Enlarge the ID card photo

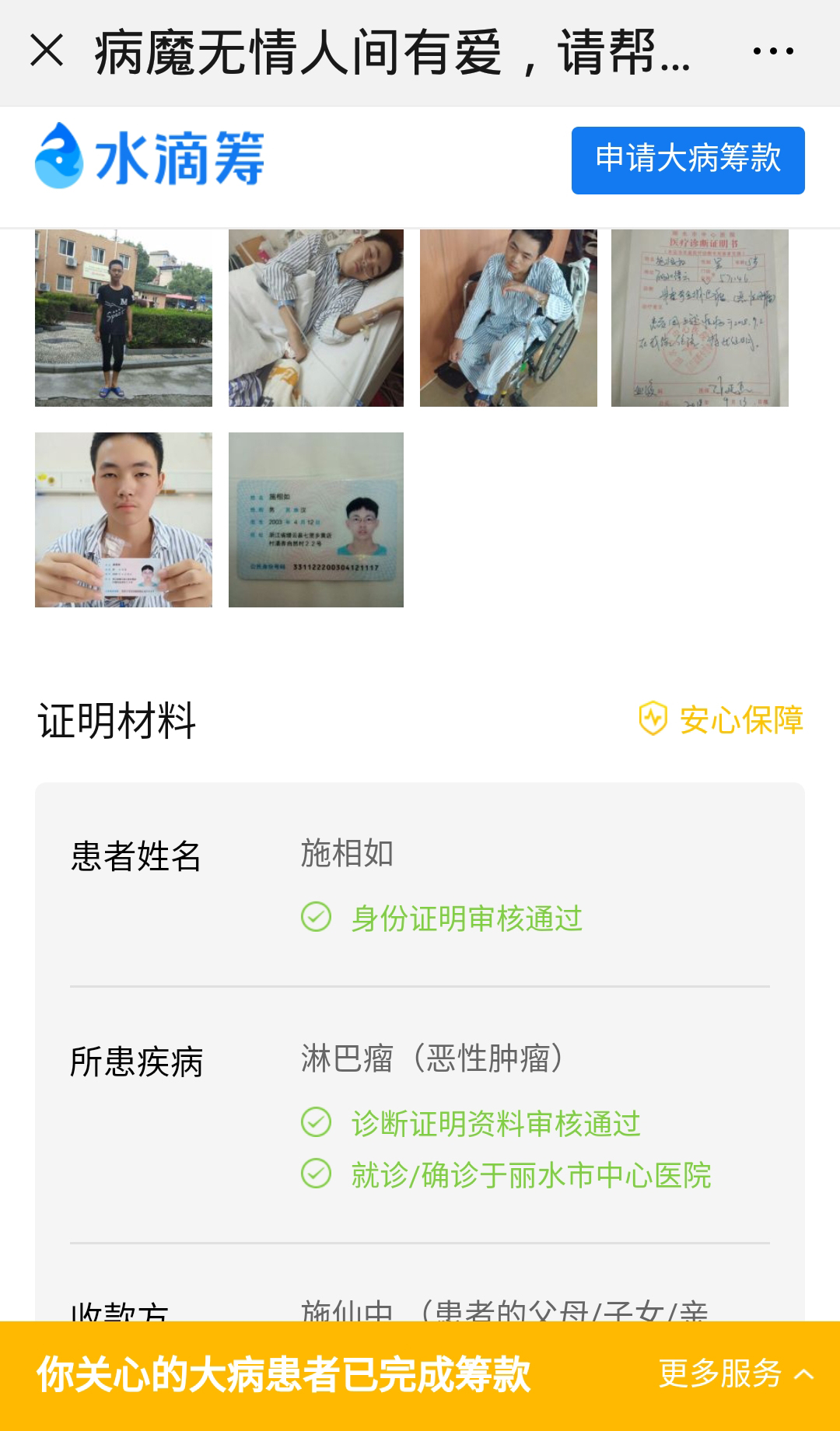316,520
